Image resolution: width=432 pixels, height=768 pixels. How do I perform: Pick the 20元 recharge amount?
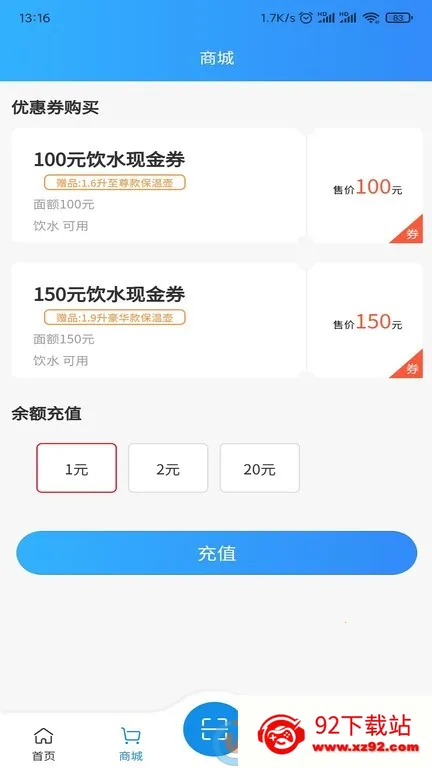[260, 468]
